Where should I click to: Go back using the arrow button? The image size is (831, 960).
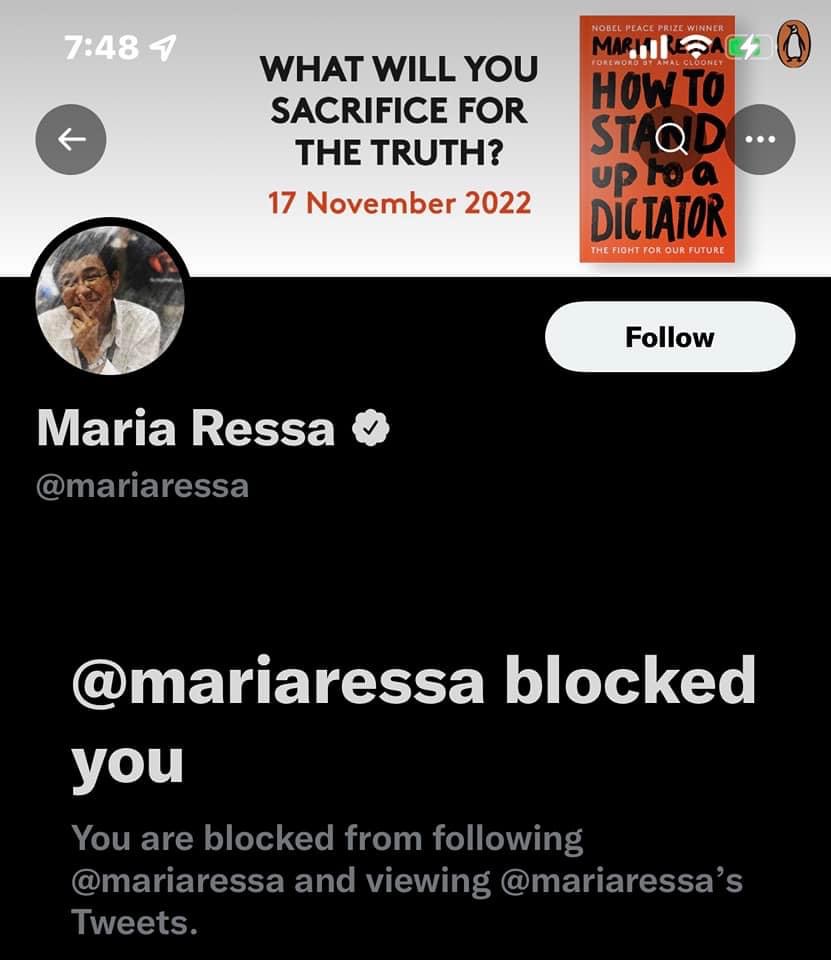coord(71,140)
